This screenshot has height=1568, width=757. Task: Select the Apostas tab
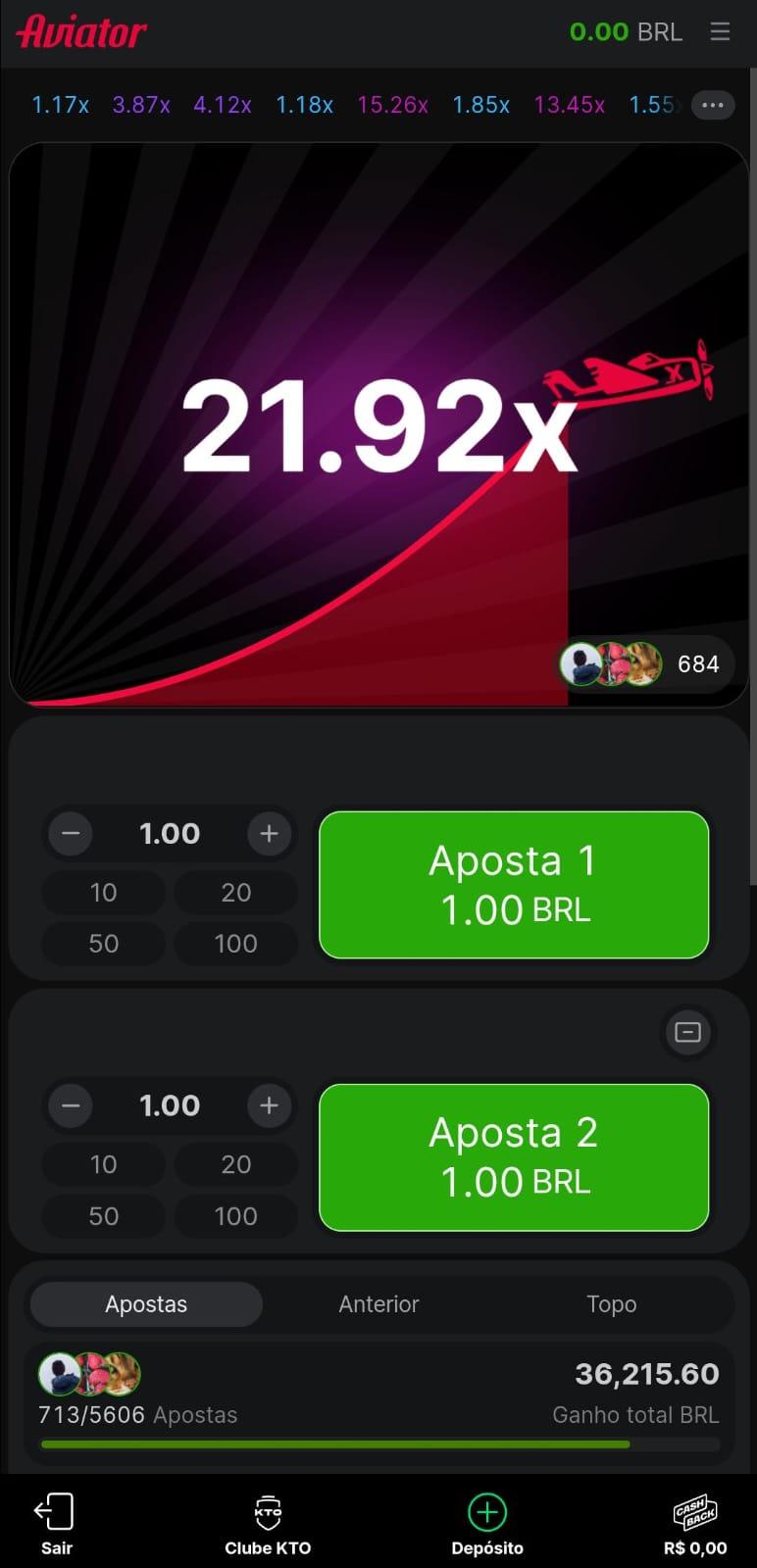pos(146,1304)
